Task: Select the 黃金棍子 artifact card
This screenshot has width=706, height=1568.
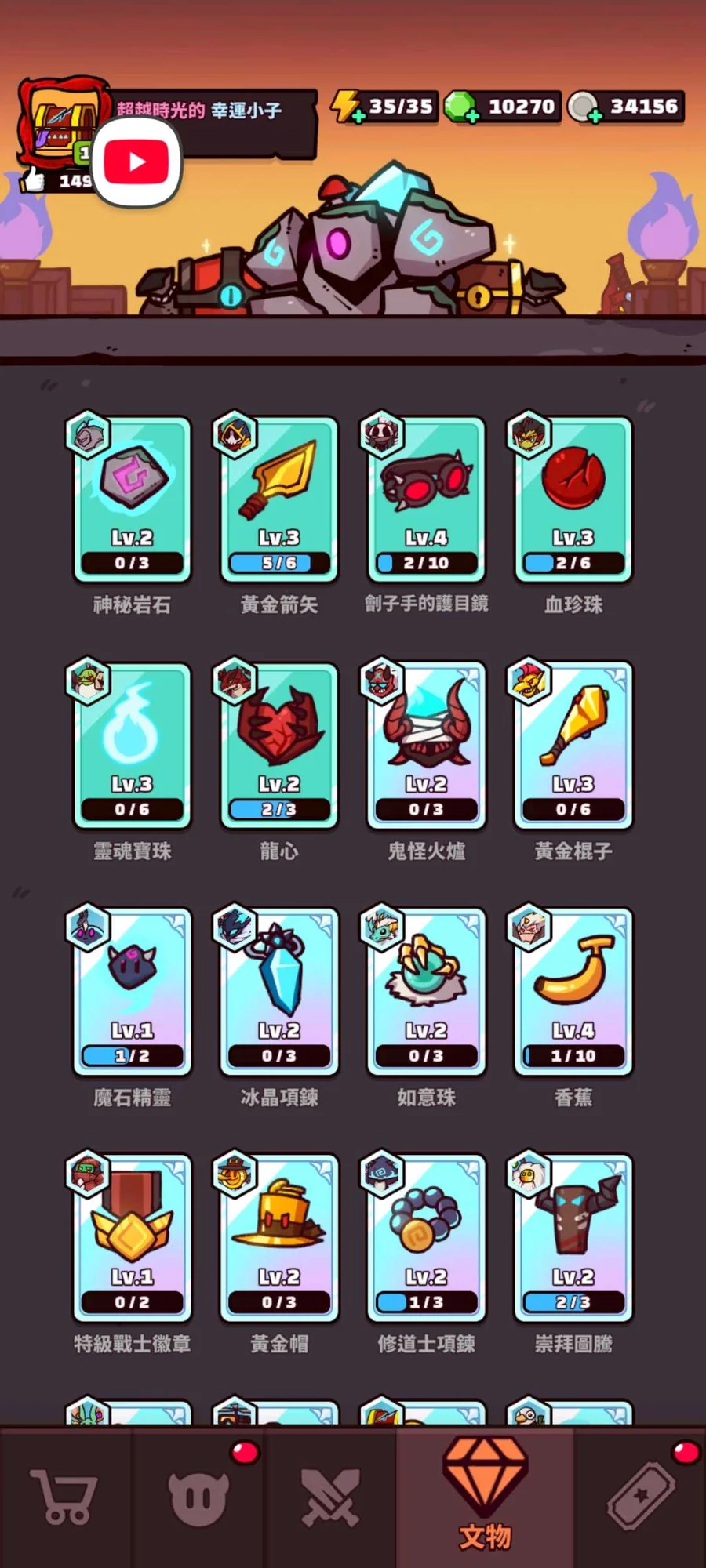Action: 573,745
